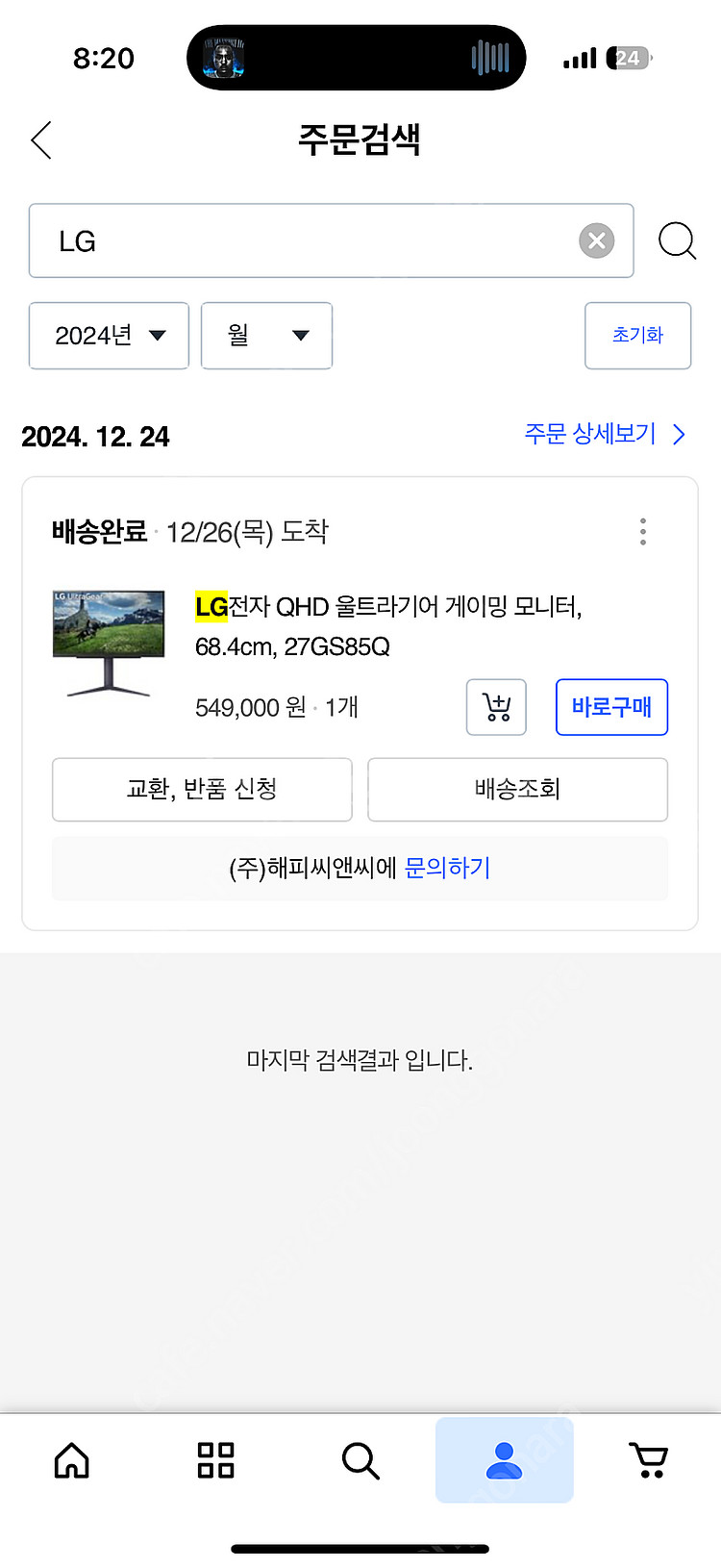Open My Page via the person icon
The image size is (721, 1568).
504,1460
